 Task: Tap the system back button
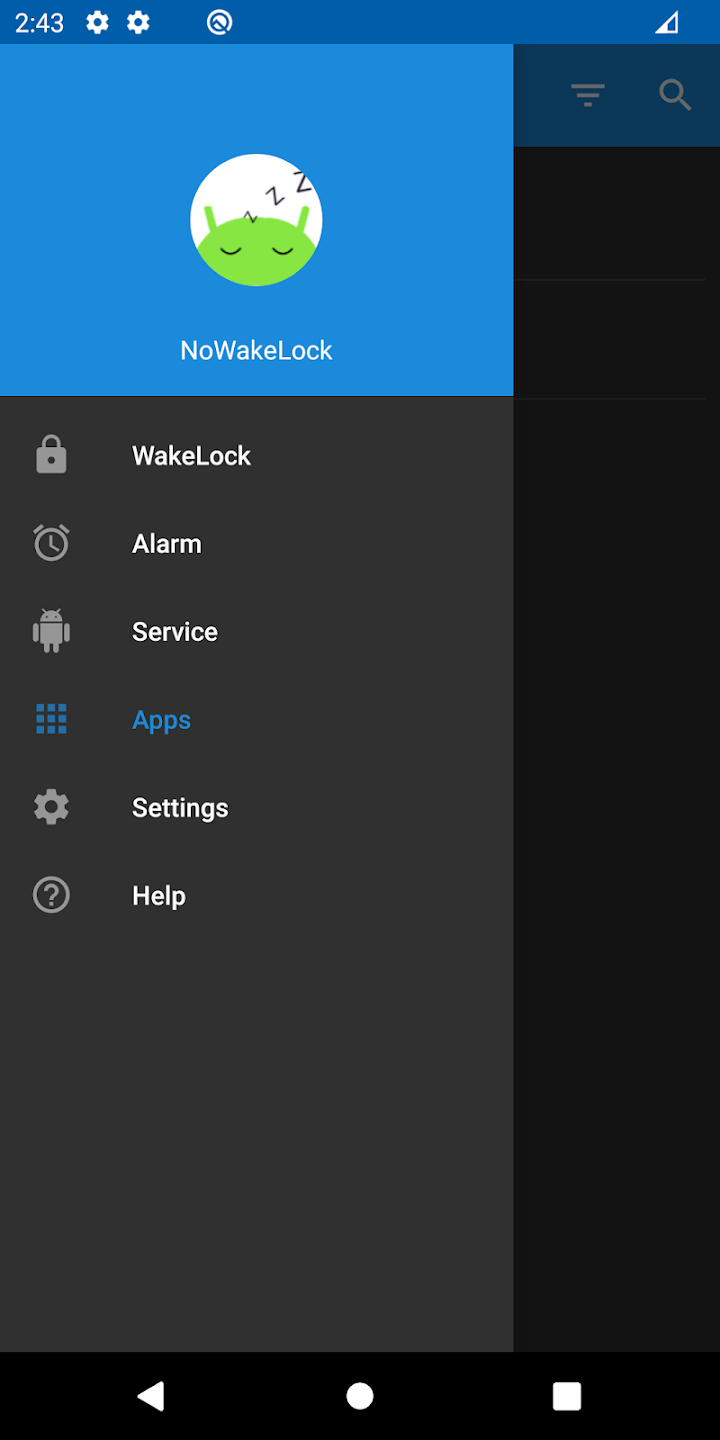point(151,1396)
